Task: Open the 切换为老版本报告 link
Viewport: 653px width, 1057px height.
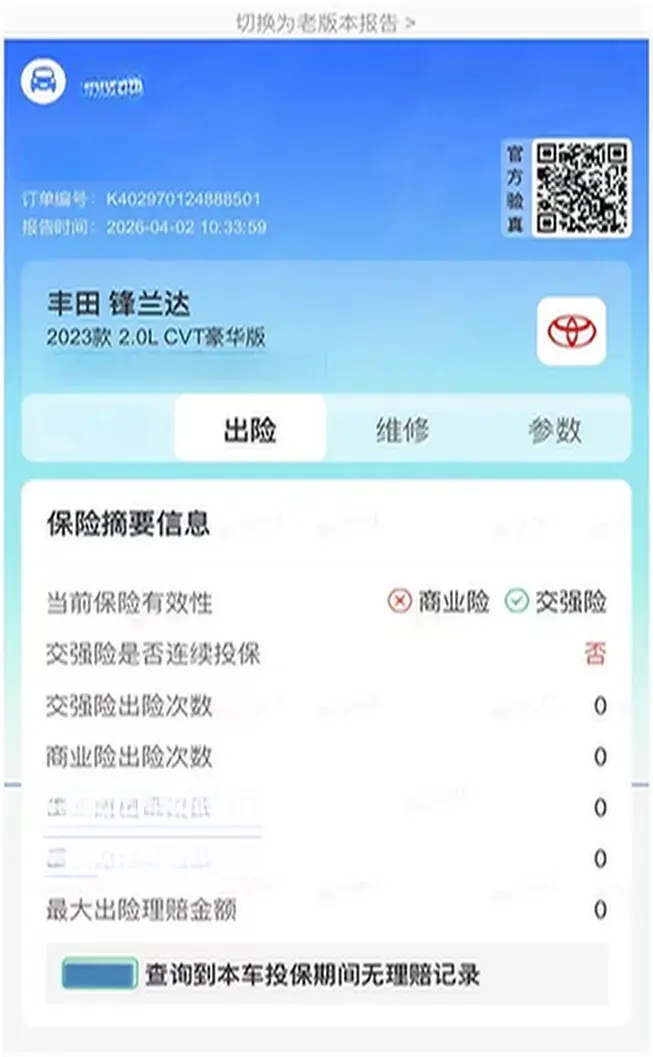Action: tap(326, 22)
